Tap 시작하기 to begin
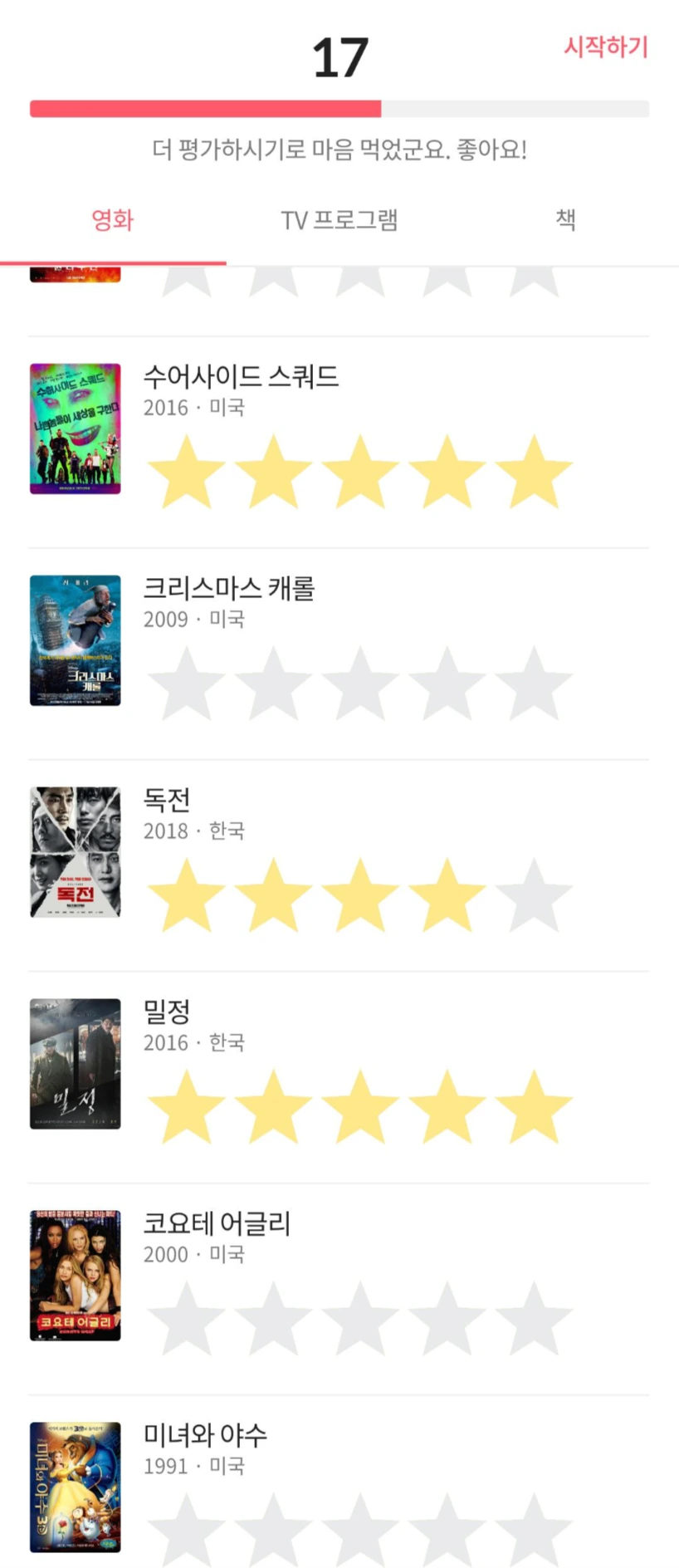Image resolution: width=679 pixels, height=1568 pixels. pos(605,47)
